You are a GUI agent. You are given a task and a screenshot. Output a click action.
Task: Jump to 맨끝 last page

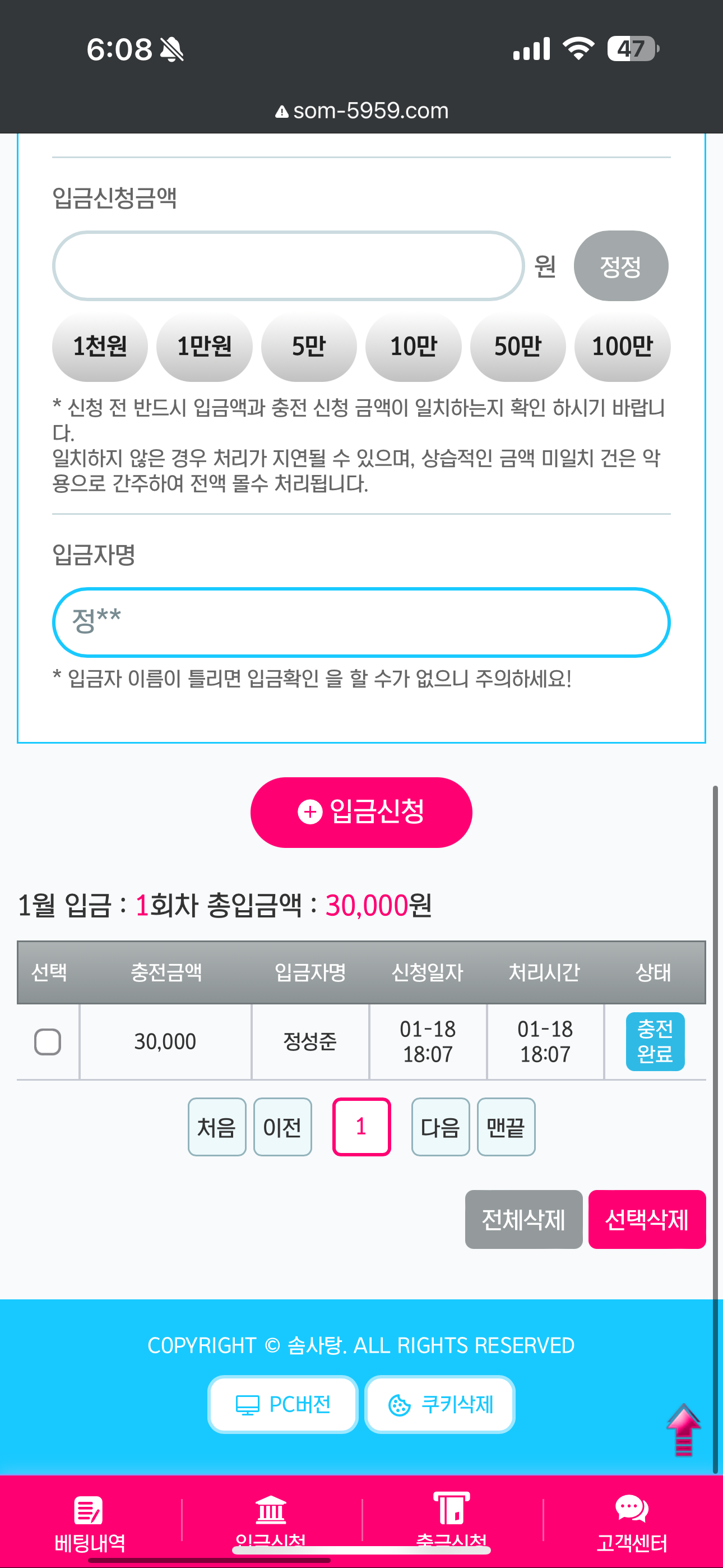506,1127
